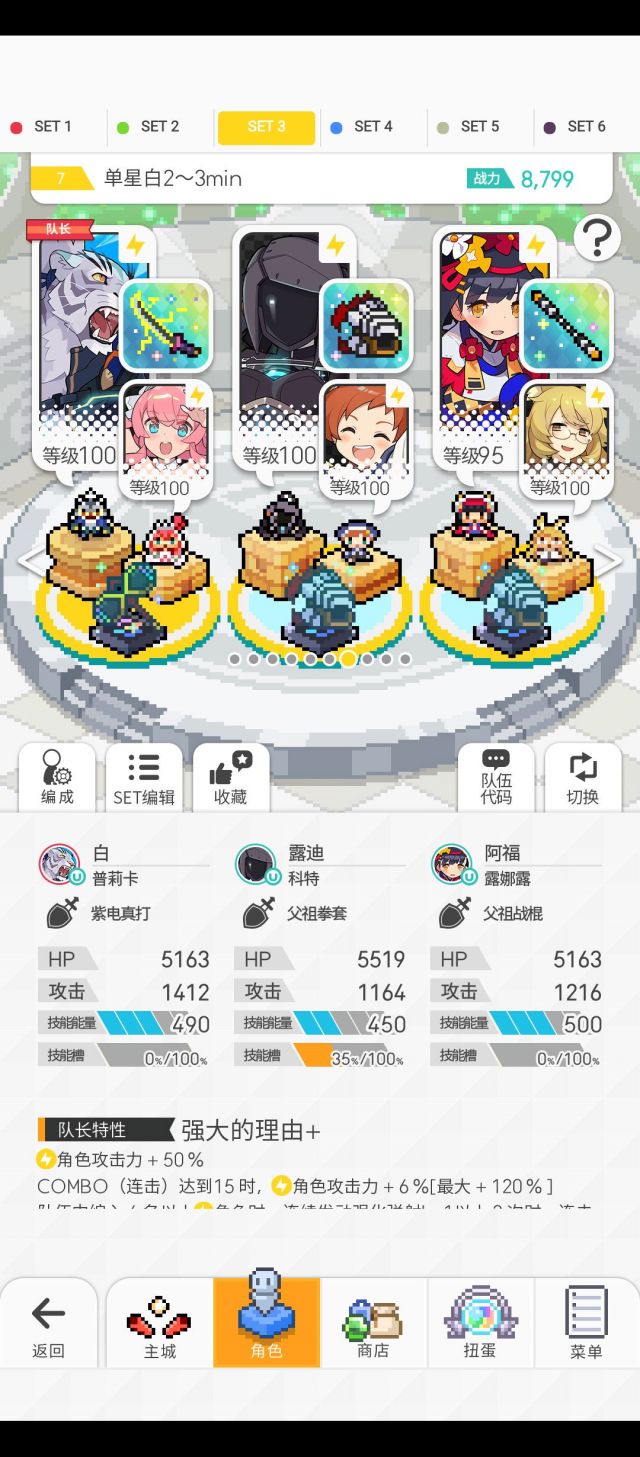Image resolution: width=640 pixels, height=1457 pixels.
Task: Switch to the SET 1 tab
Action: [52, 127]
